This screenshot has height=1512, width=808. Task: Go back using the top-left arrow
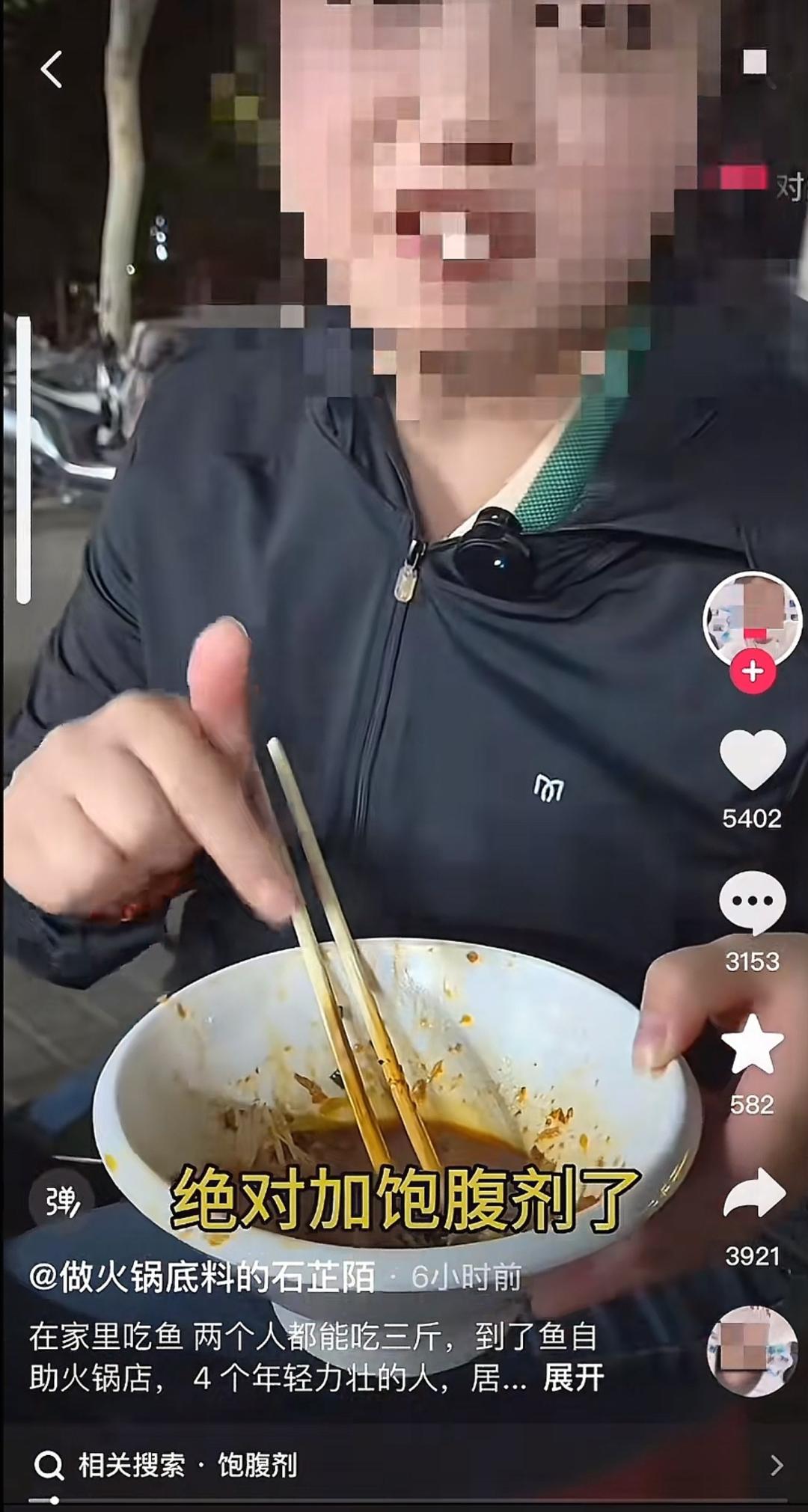pos(51,70)
